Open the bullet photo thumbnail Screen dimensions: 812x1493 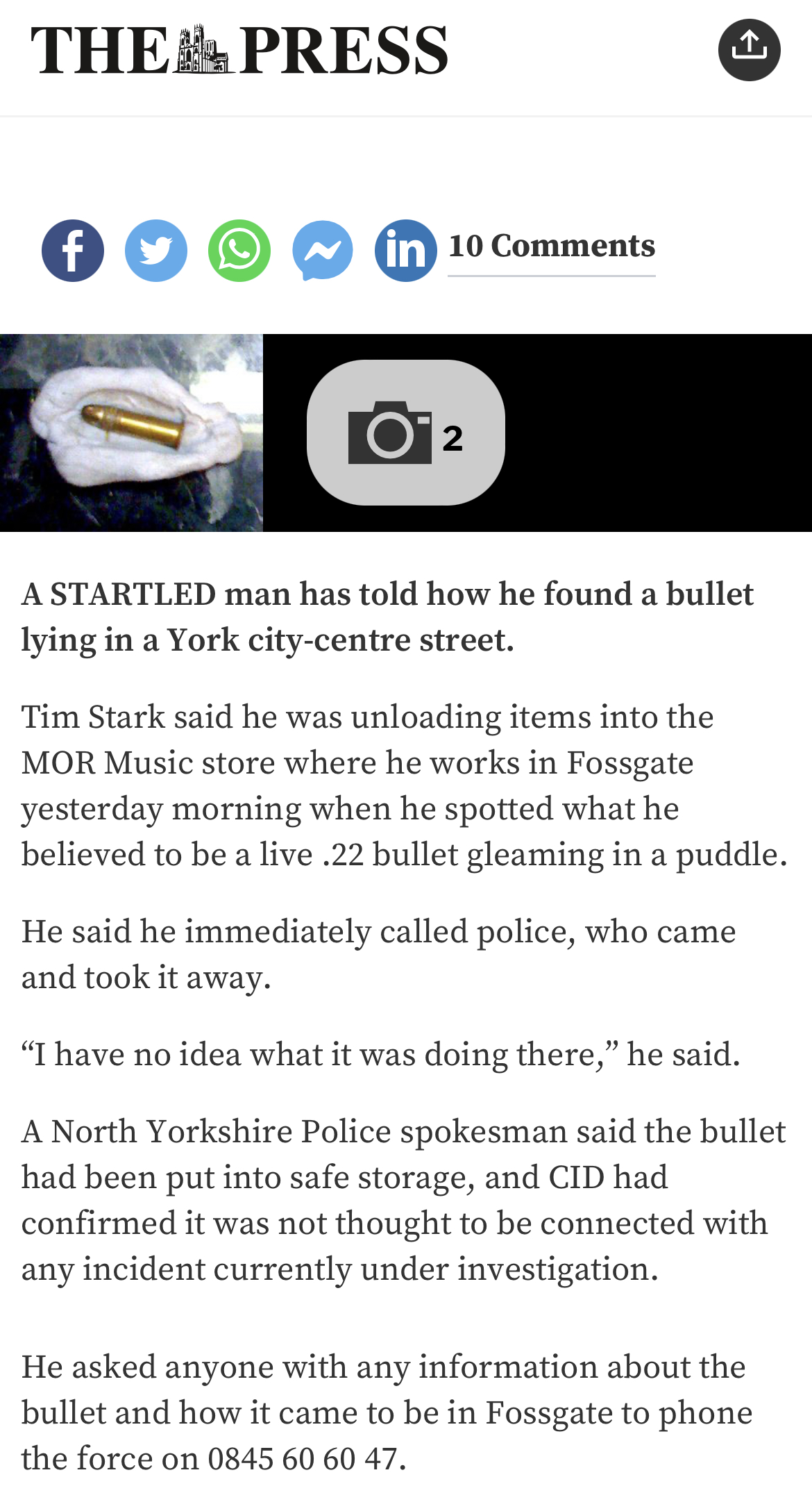pyautogui.click(x=131, y=433)
